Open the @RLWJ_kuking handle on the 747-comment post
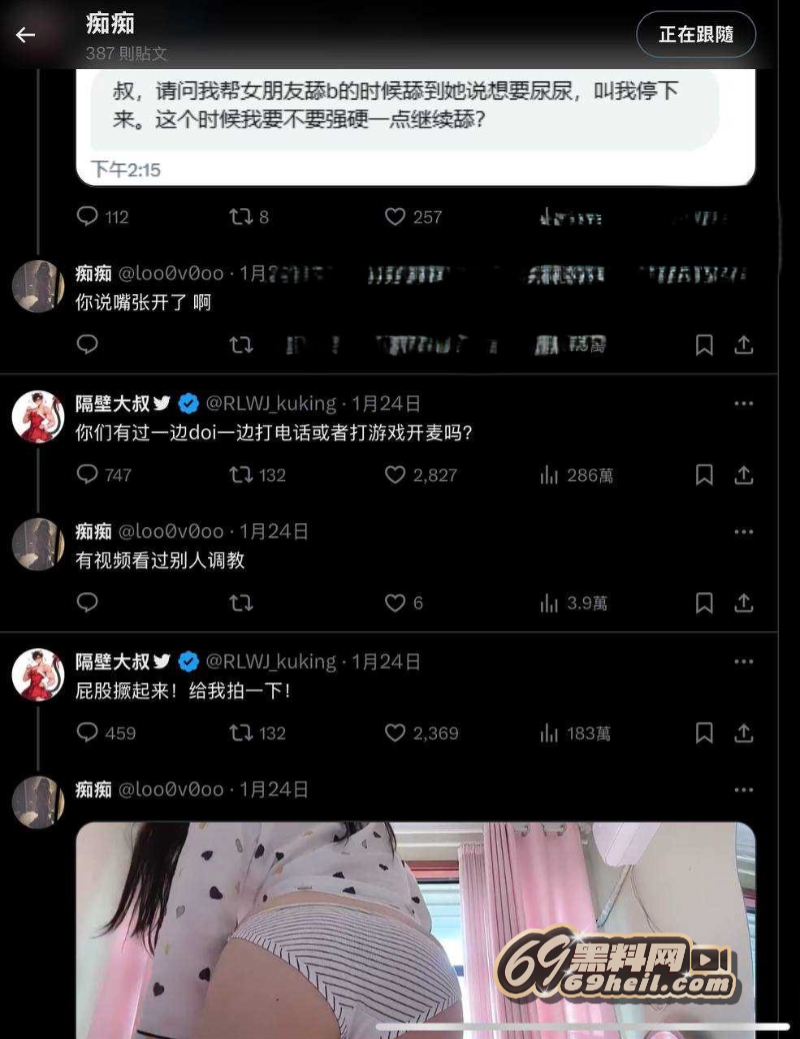 (271, 404)
